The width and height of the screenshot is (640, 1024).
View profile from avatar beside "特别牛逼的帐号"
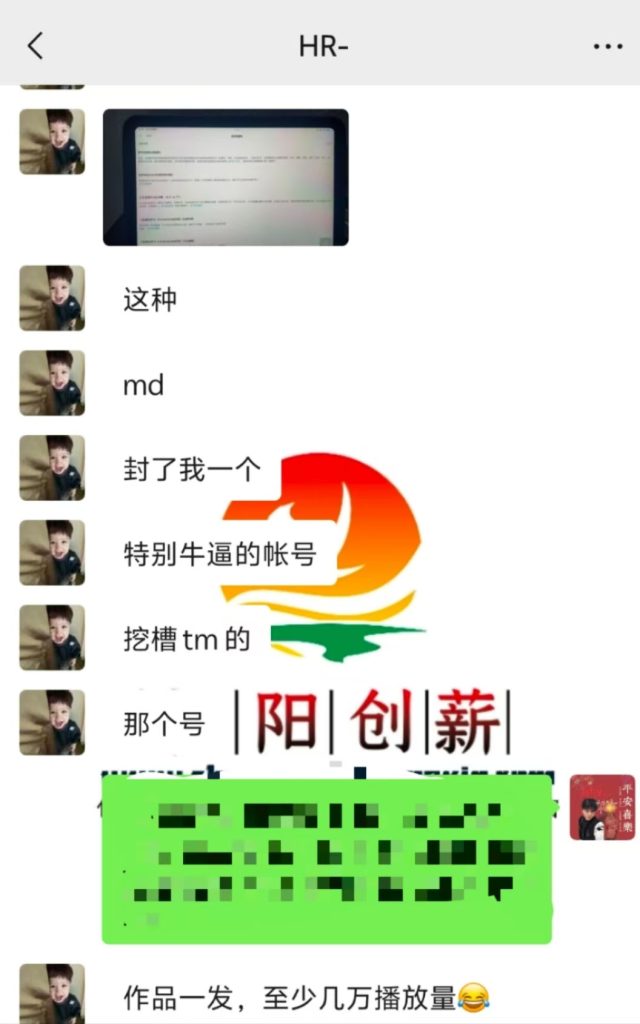coord(52,553)
